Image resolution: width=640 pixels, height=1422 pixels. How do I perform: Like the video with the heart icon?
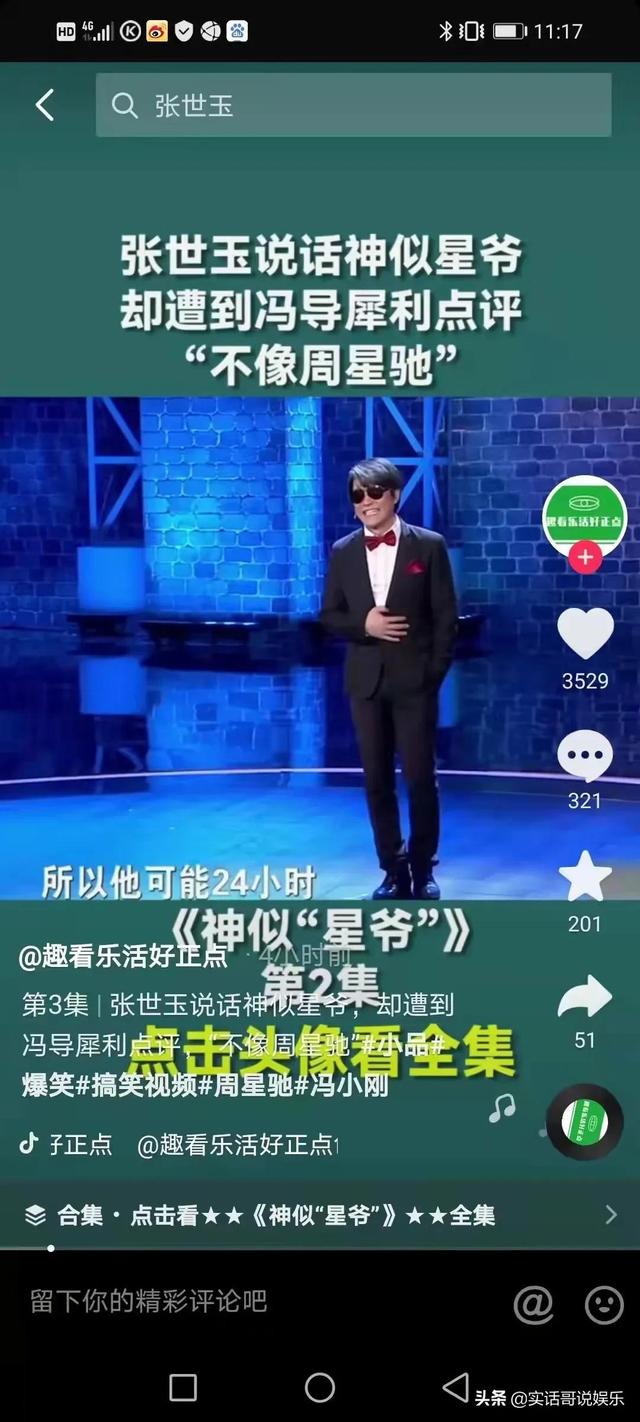[585, 633]
